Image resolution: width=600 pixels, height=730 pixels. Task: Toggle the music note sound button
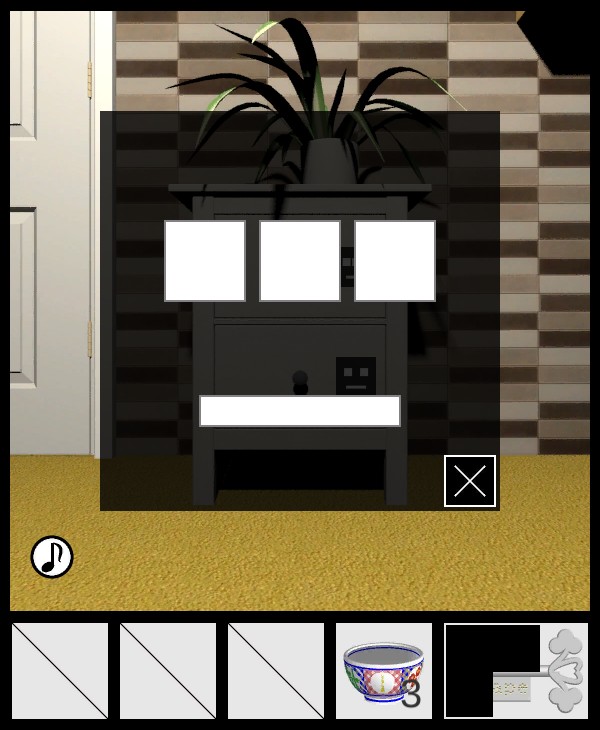[x=52, y=557]
